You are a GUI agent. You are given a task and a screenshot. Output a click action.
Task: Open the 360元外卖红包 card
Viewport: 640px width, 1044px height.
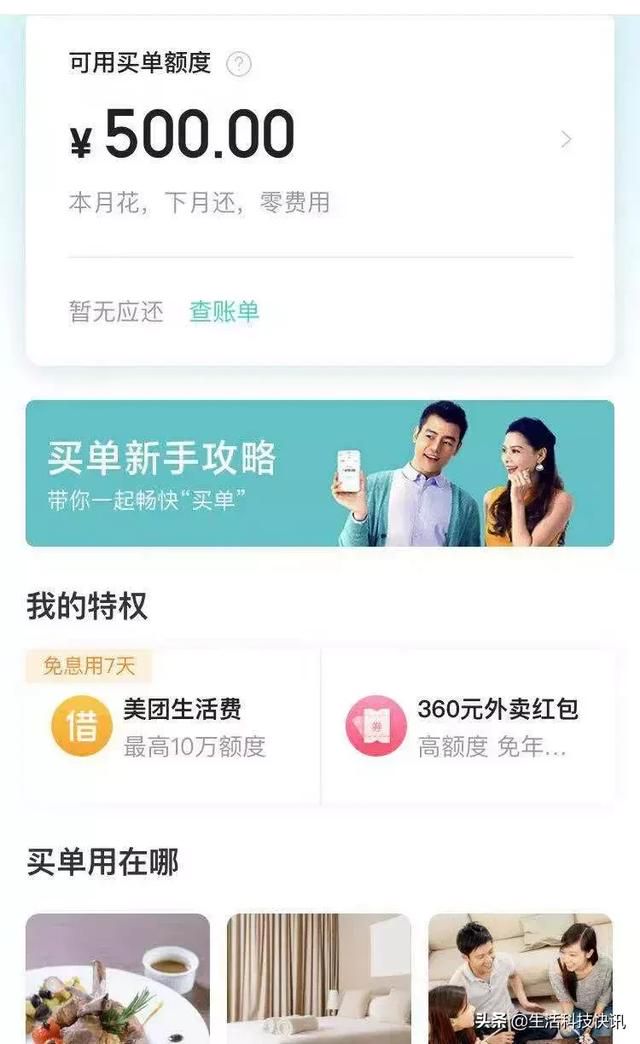click(469, 726)
